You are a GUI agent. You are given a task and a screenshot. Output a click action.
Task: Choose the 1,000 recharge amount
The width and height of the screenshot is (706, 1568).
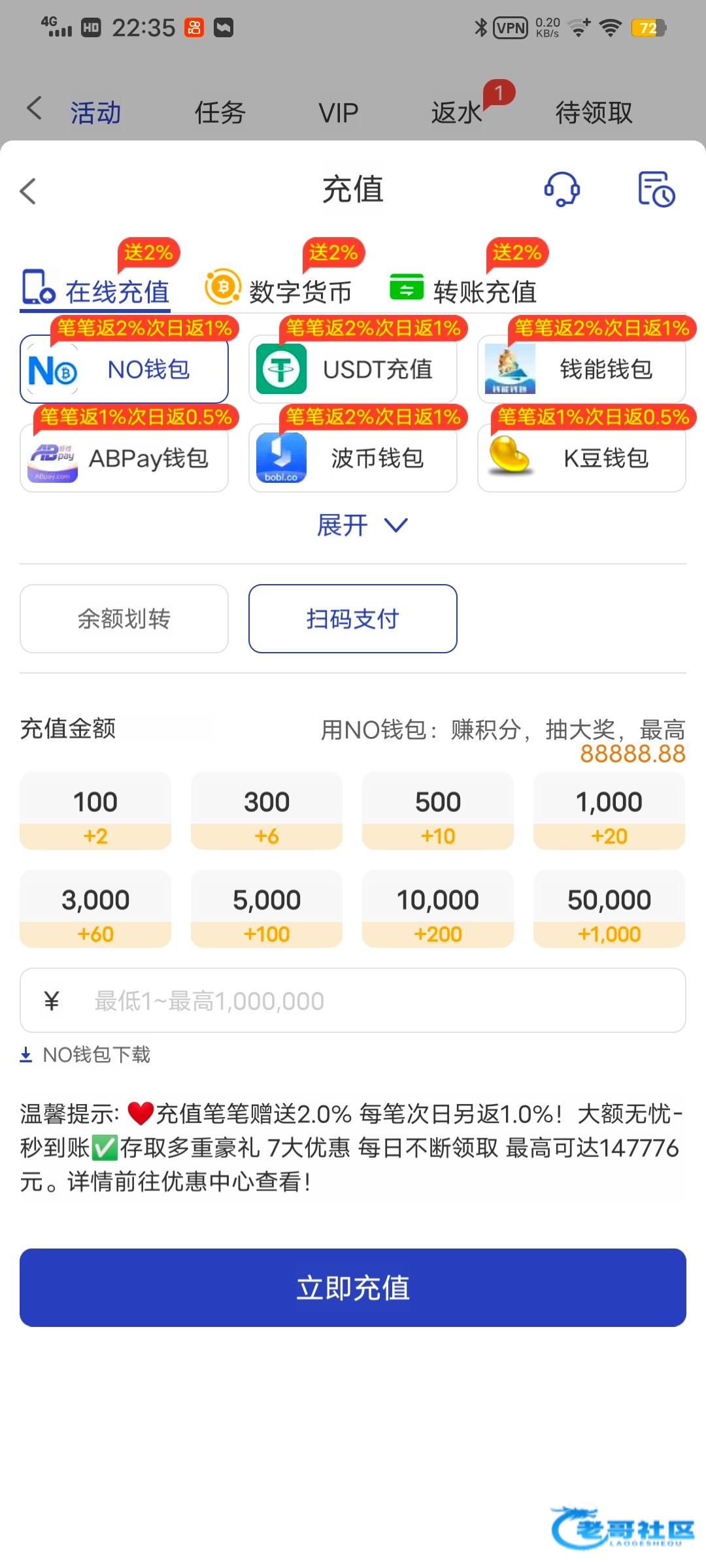coord(609,811)
